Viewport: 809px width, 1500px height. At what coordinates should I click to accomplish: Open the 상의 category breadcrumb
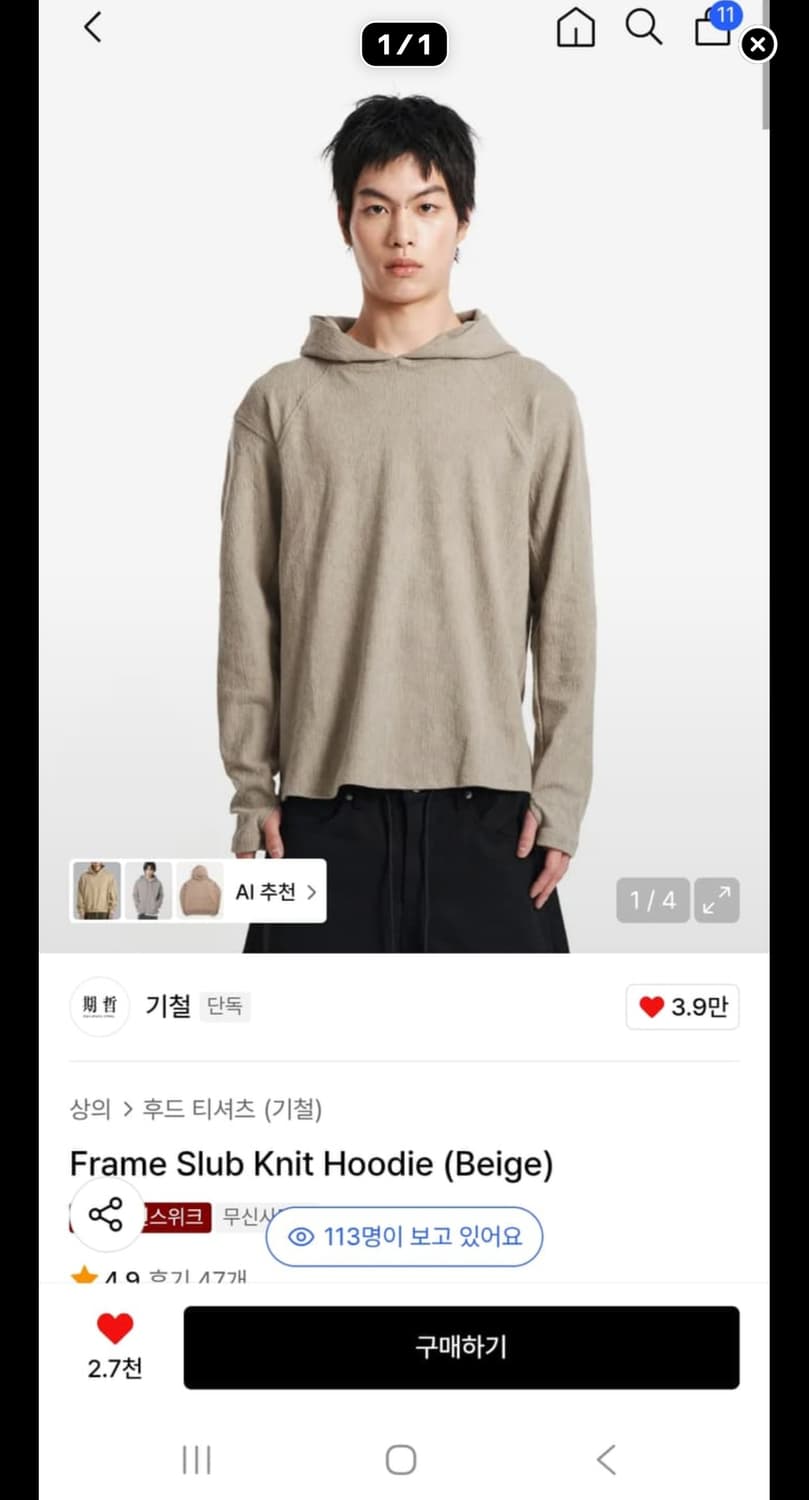(x=91, y=1110)
